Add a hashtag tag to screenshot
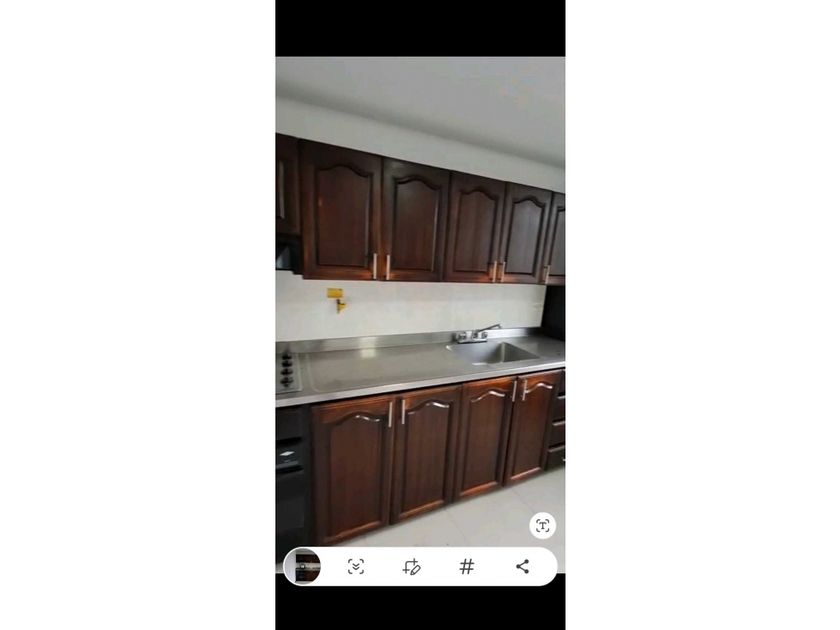Viewport: 840px width, 630px height. tap(466, 567)
